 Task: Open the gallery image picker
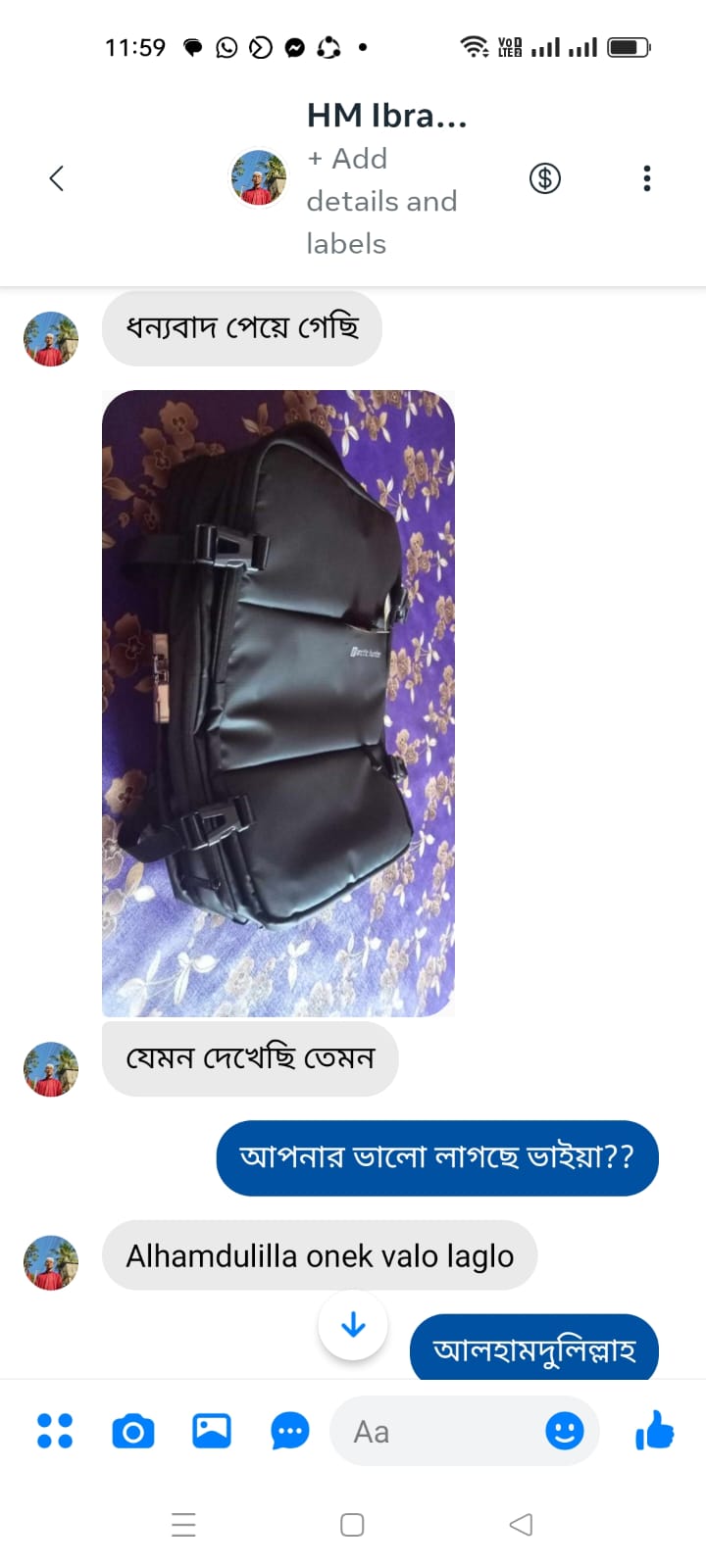[x=212, y=1431]
